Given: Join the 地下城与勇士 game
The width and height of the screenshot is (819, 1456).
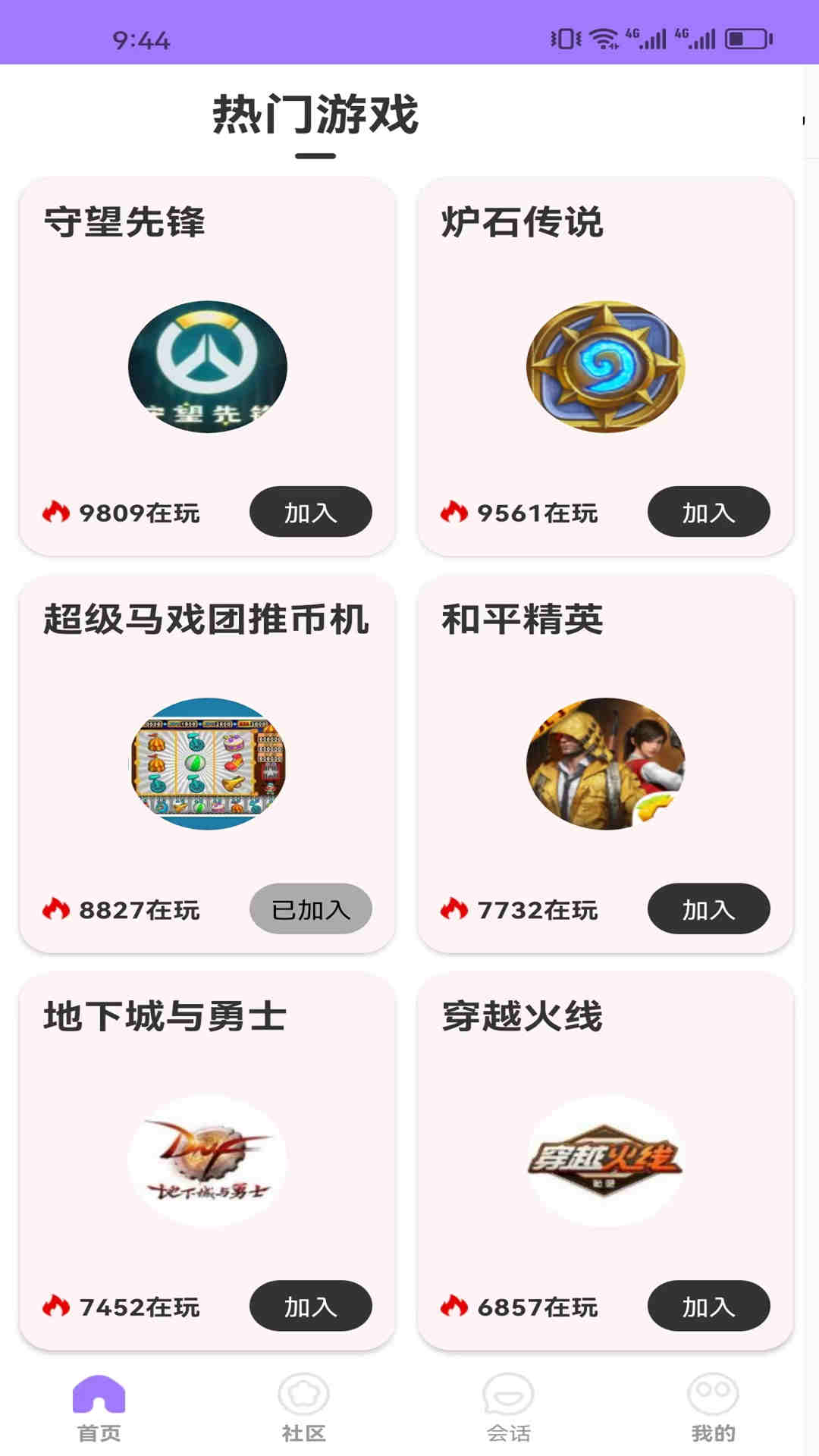Looking at the screenshot, I should [310, 1306].
